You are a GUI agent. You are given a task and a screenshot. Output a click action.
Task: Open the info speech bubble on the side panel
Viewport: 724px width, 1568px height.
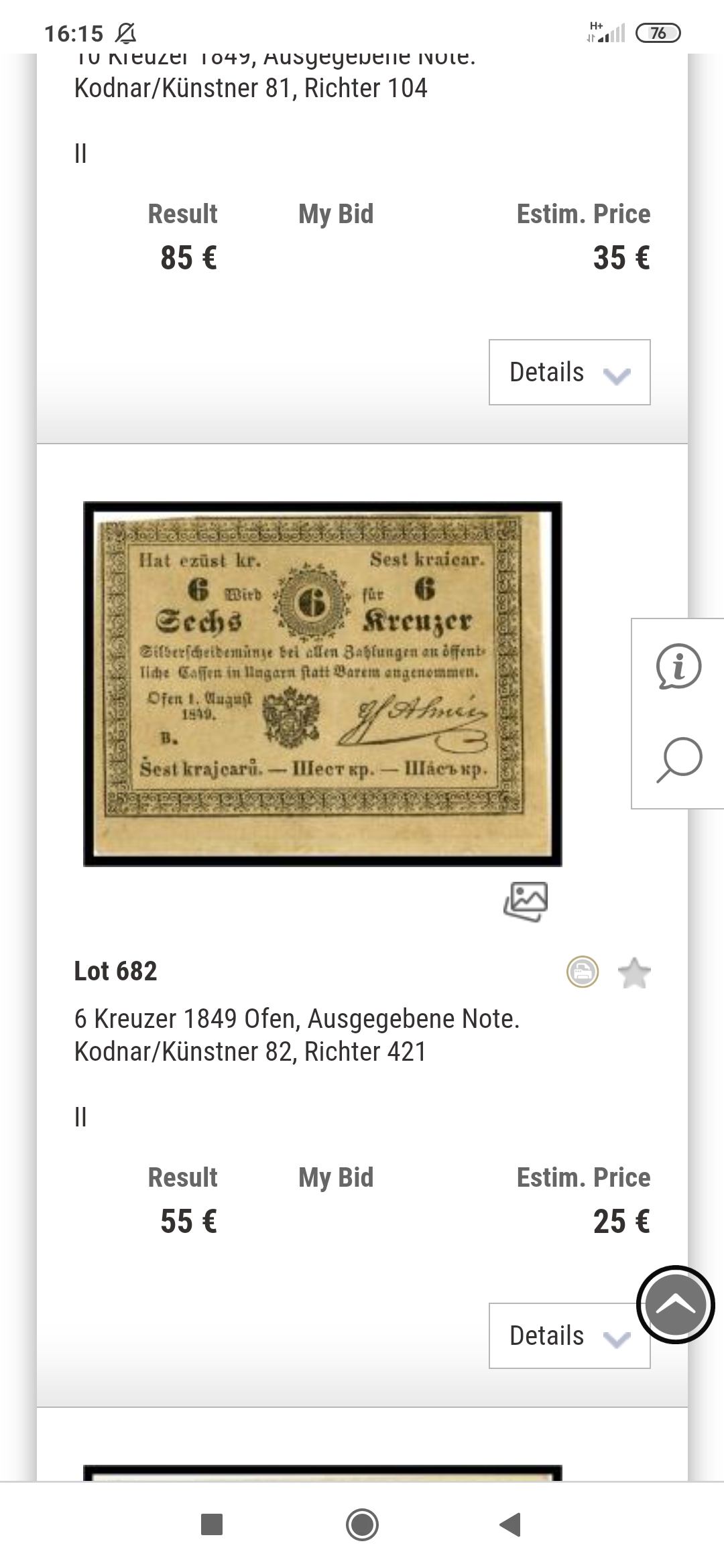pyautogui.click(x=678, y=667)
